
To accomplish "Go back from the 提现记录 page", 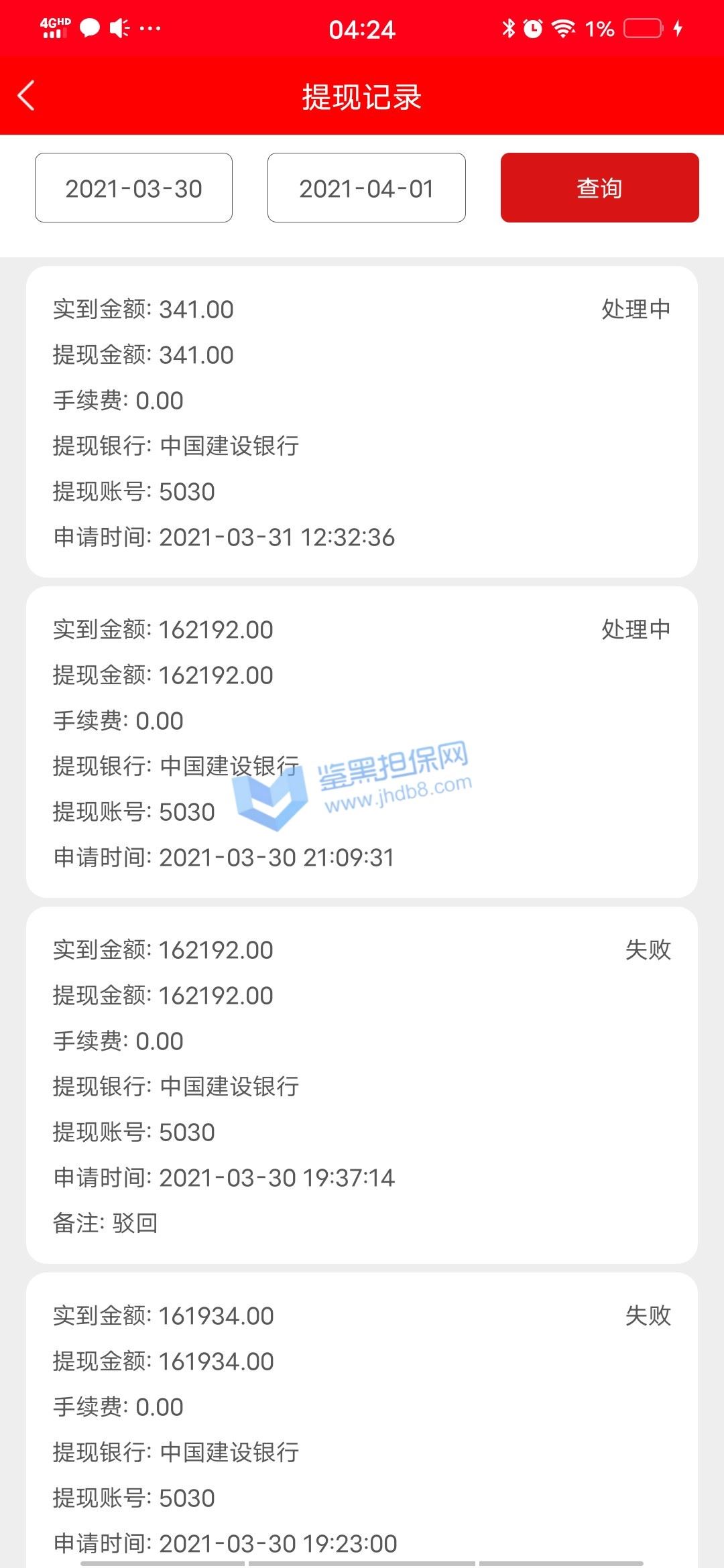I will click(26, 96).
